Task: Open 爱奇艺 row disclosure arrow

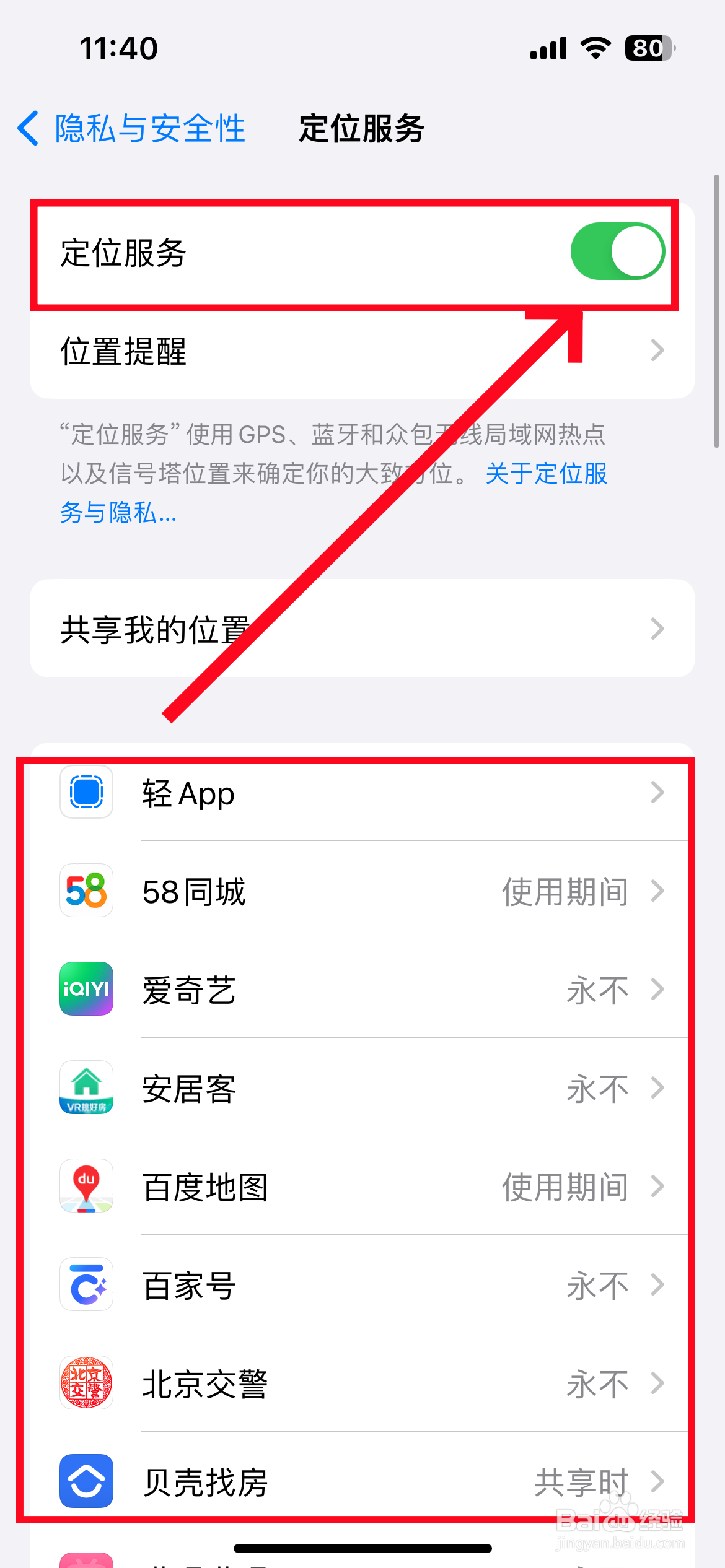Action: pos(659,989)
